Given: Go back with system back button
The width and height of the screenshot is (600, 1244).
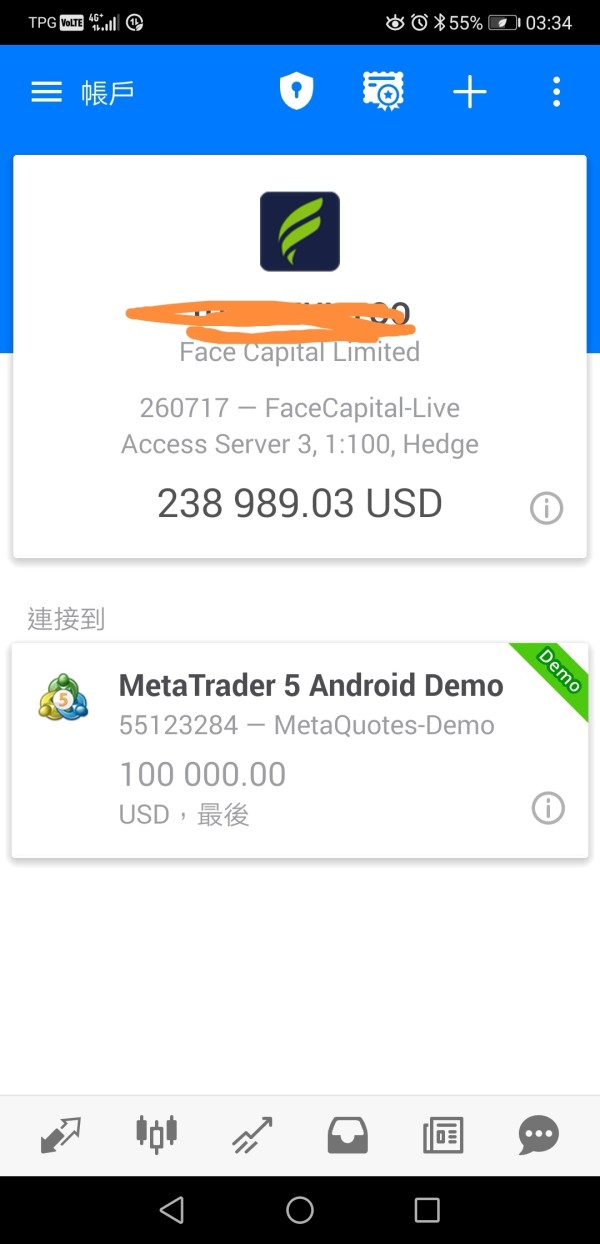Looking at the screenshot, I should tap(172, 1210).
